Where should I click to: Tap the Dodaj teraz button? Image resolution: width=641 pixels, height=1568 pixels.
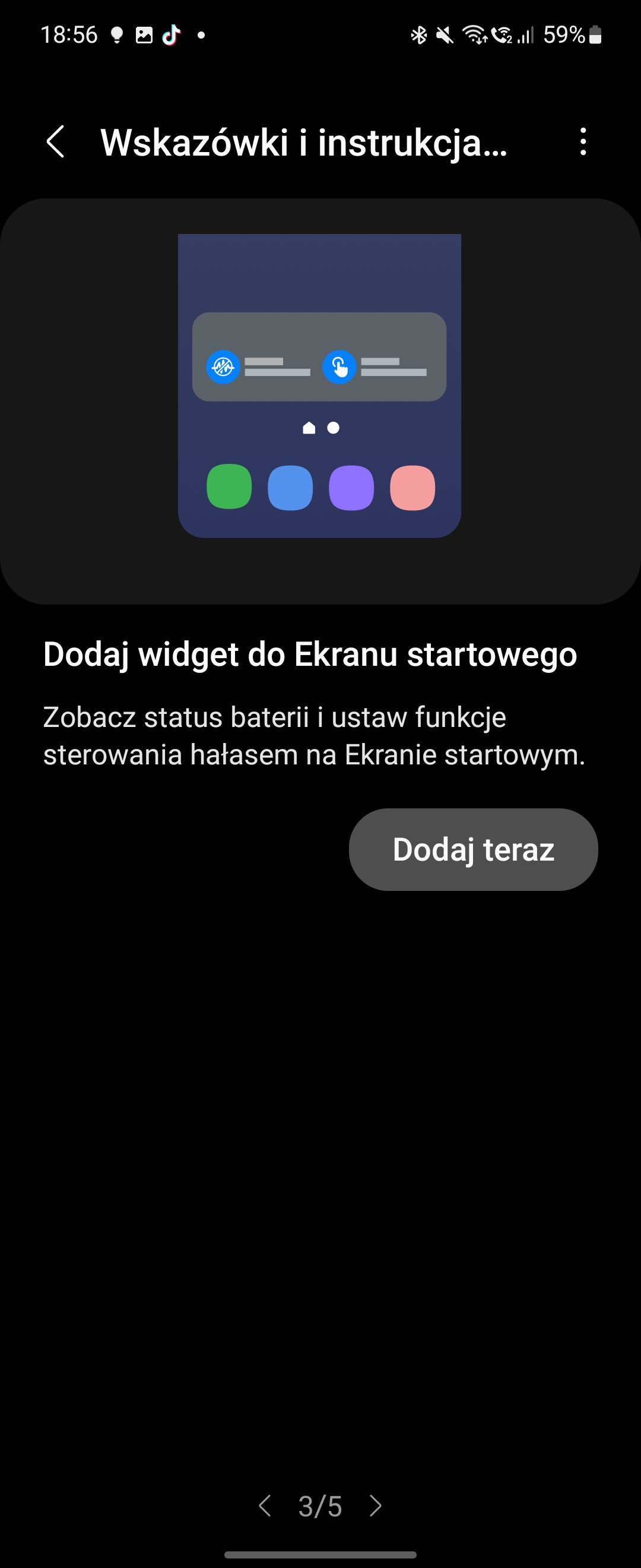pos(474,850)
